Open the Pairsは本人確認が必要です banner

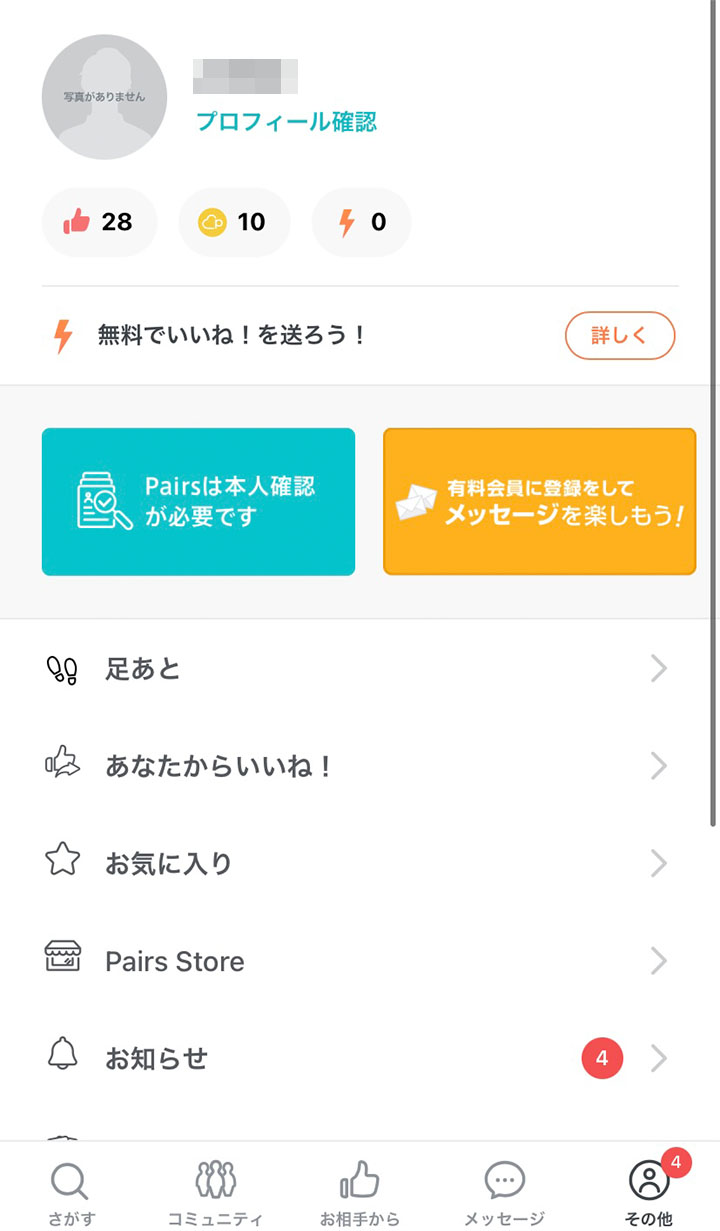[198, 502]
